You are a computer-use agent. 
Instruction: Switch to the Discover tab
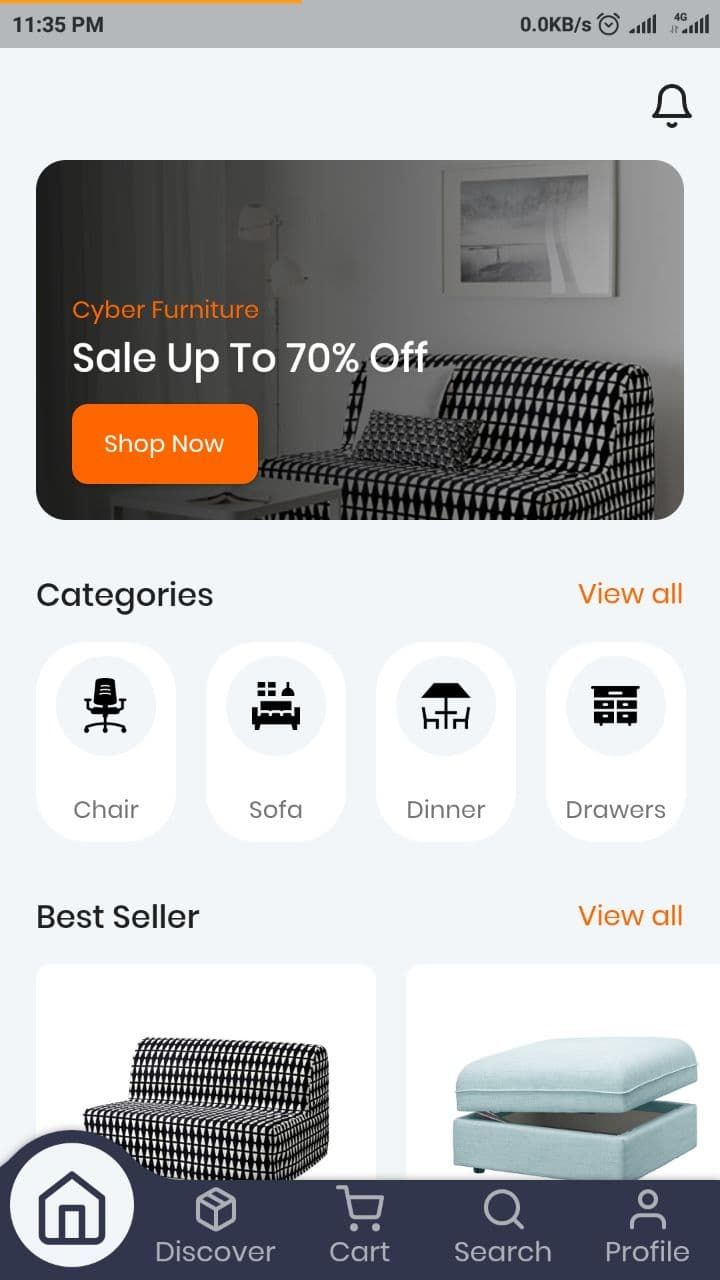coord(215,1227)
